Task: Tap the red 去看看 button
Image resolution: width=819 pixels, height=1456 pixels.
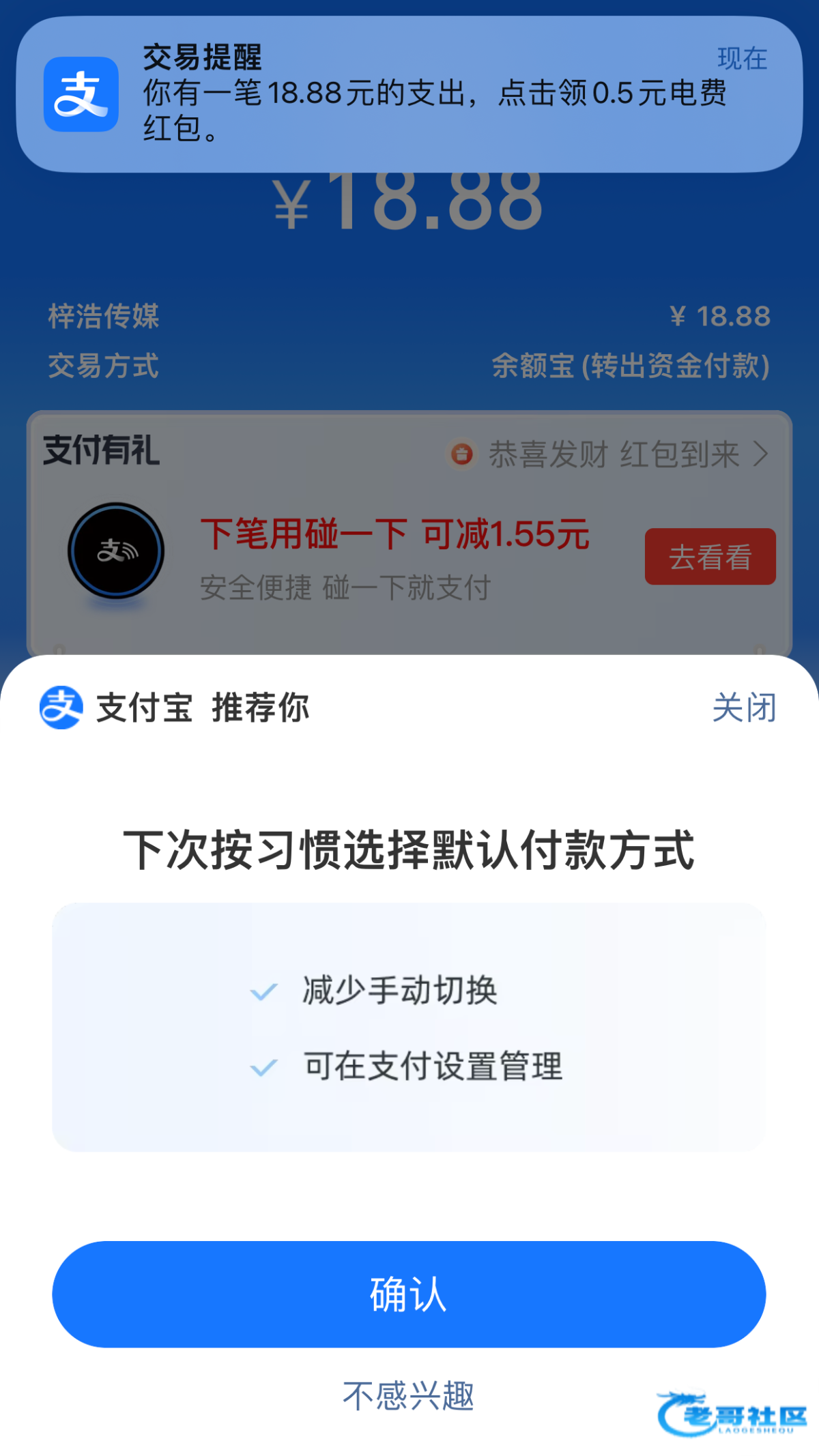Action: coord(710,557)
